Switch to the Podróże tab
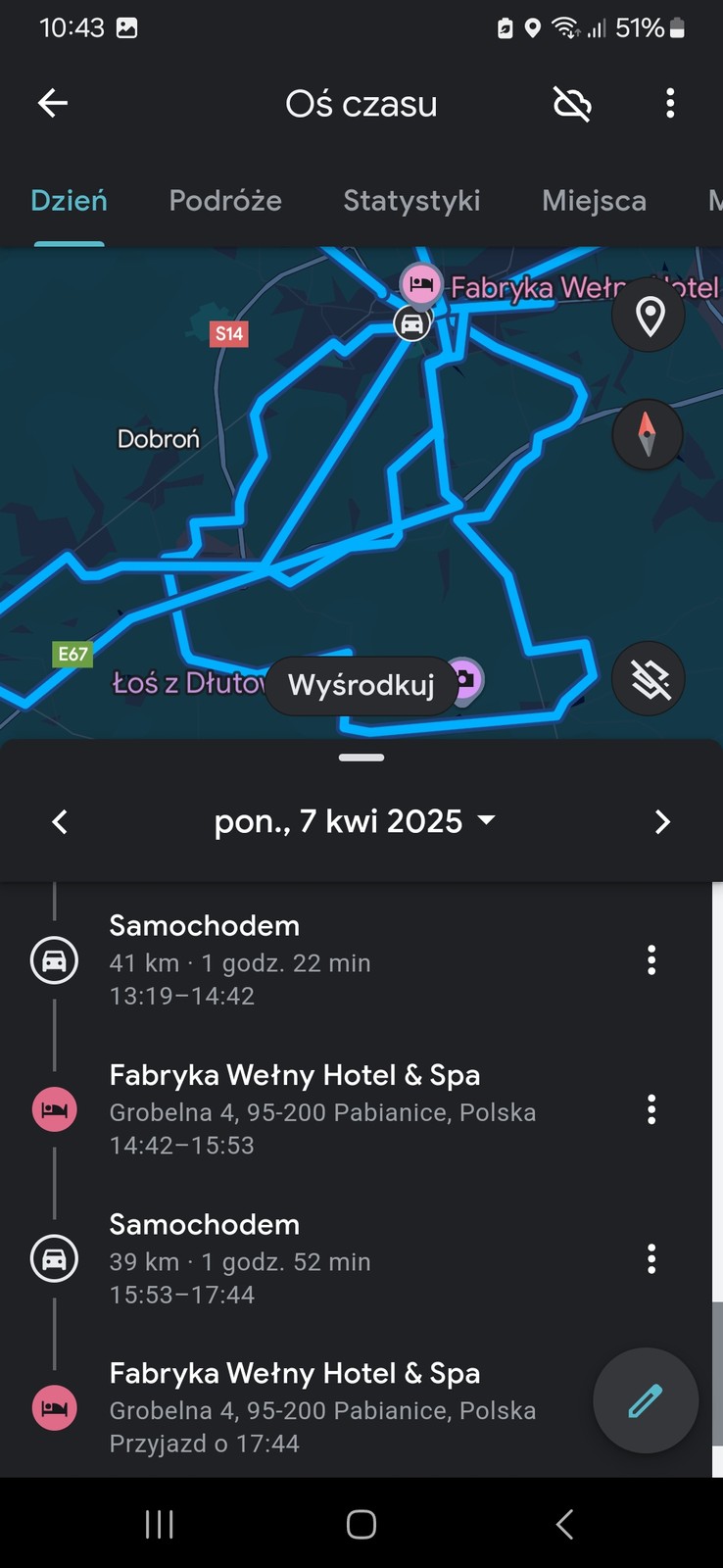This screenshot has height=1568, width=723. pos(225,201)
